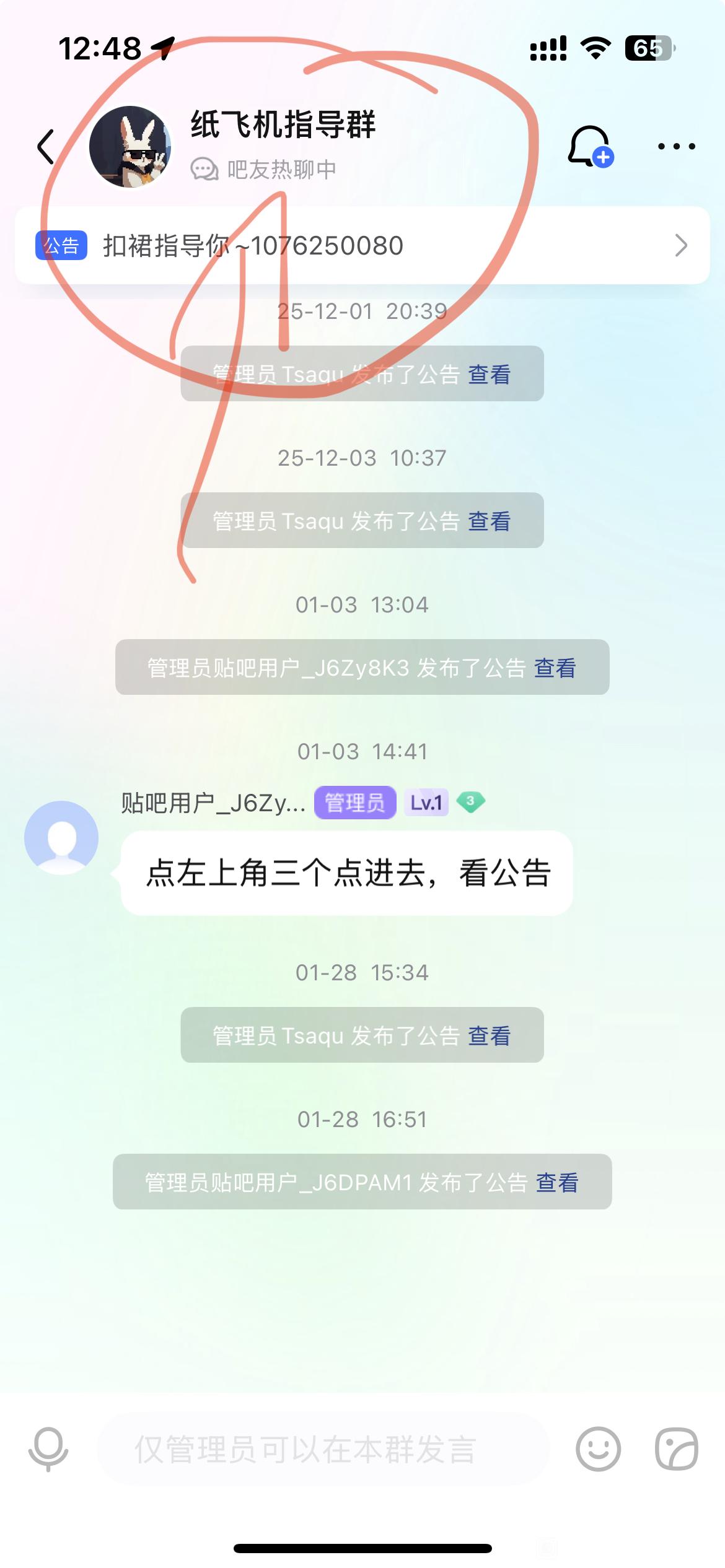Open the three-dot overflow menu
This screenshot has height=1568, width=725.
click(x=676, y=147)
